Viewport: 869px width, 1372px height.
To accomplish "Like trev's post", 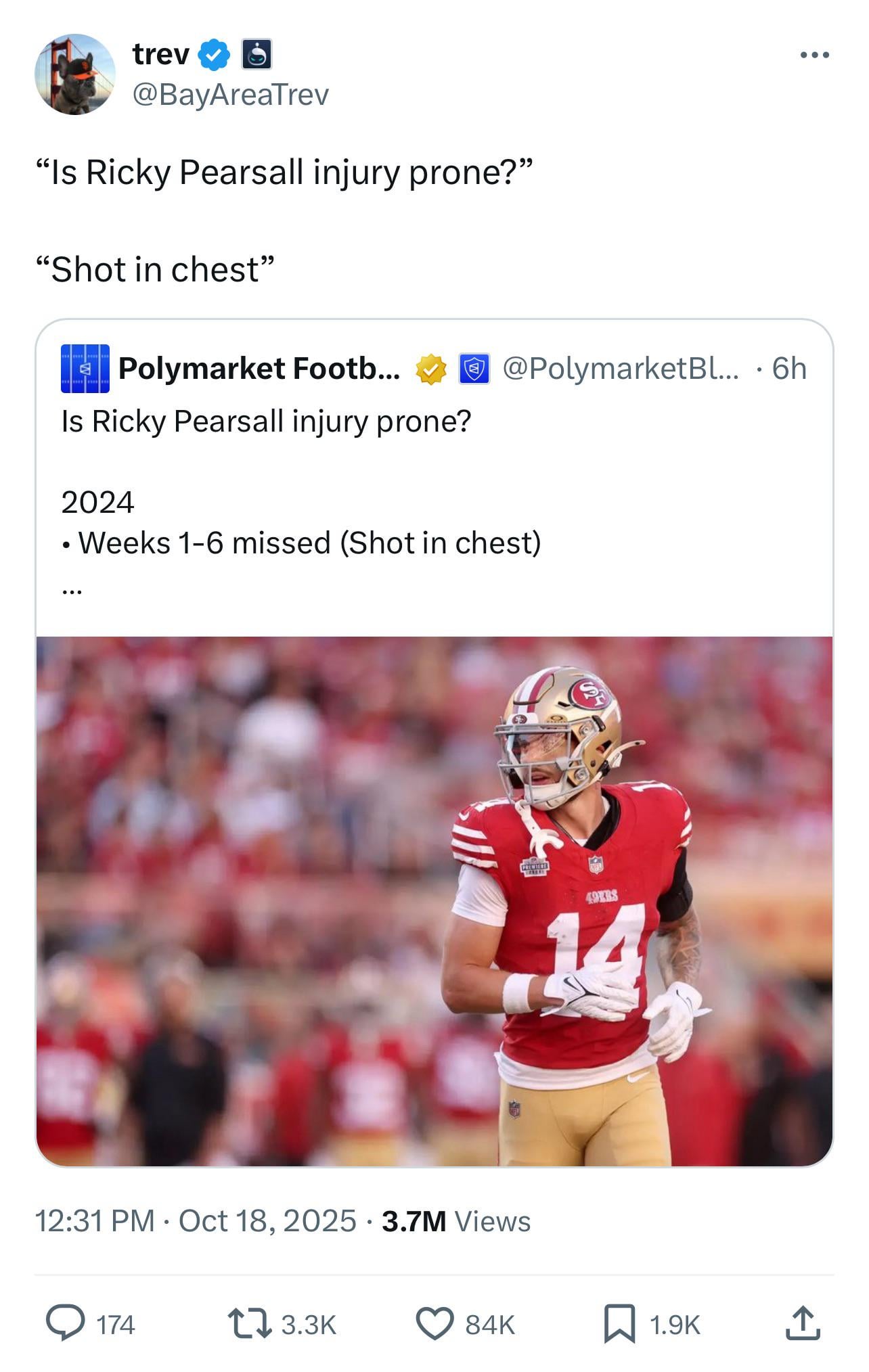I will click(434, 1323).
